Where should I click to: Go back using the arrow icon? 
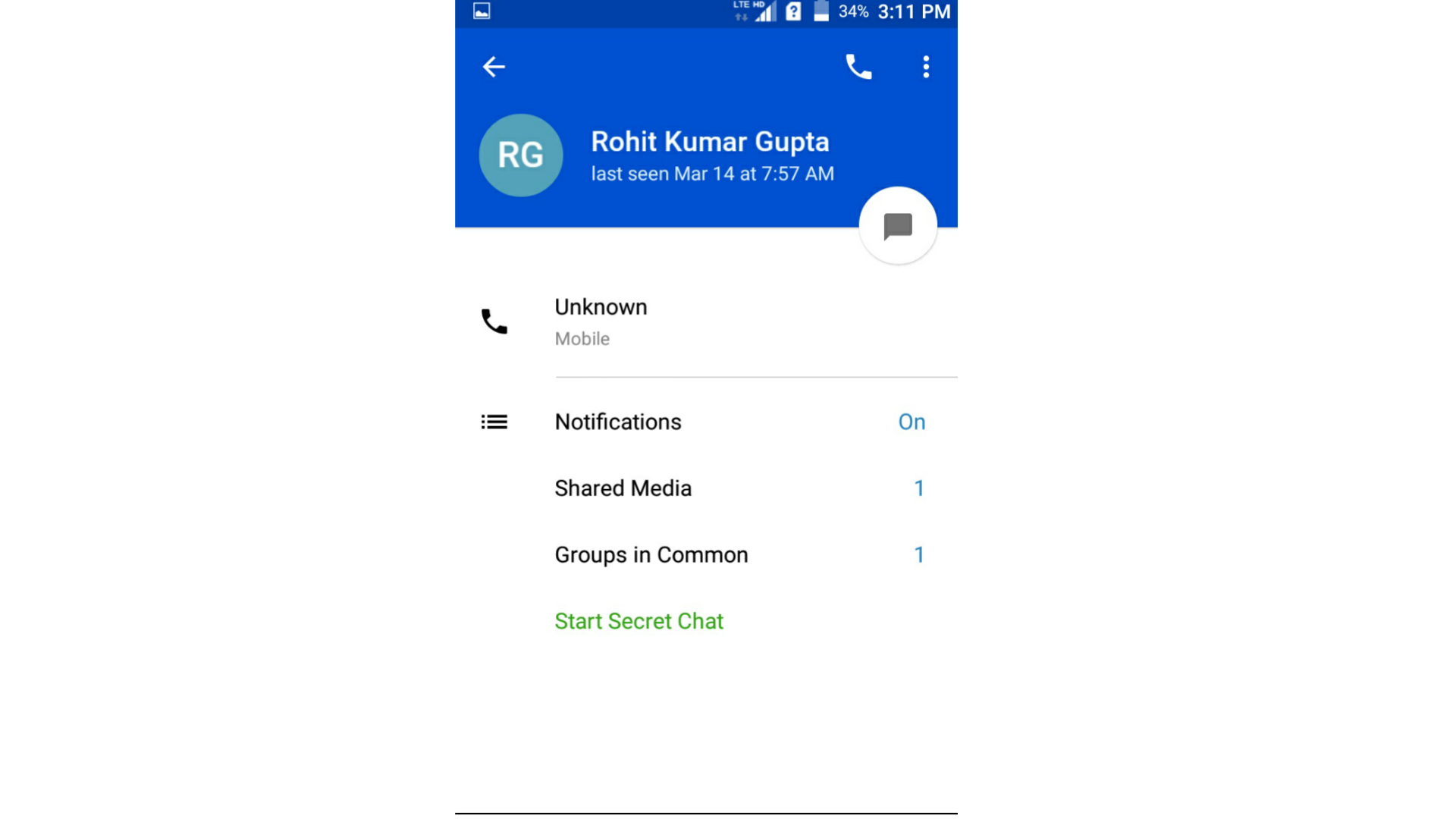[x=494, y=67]
